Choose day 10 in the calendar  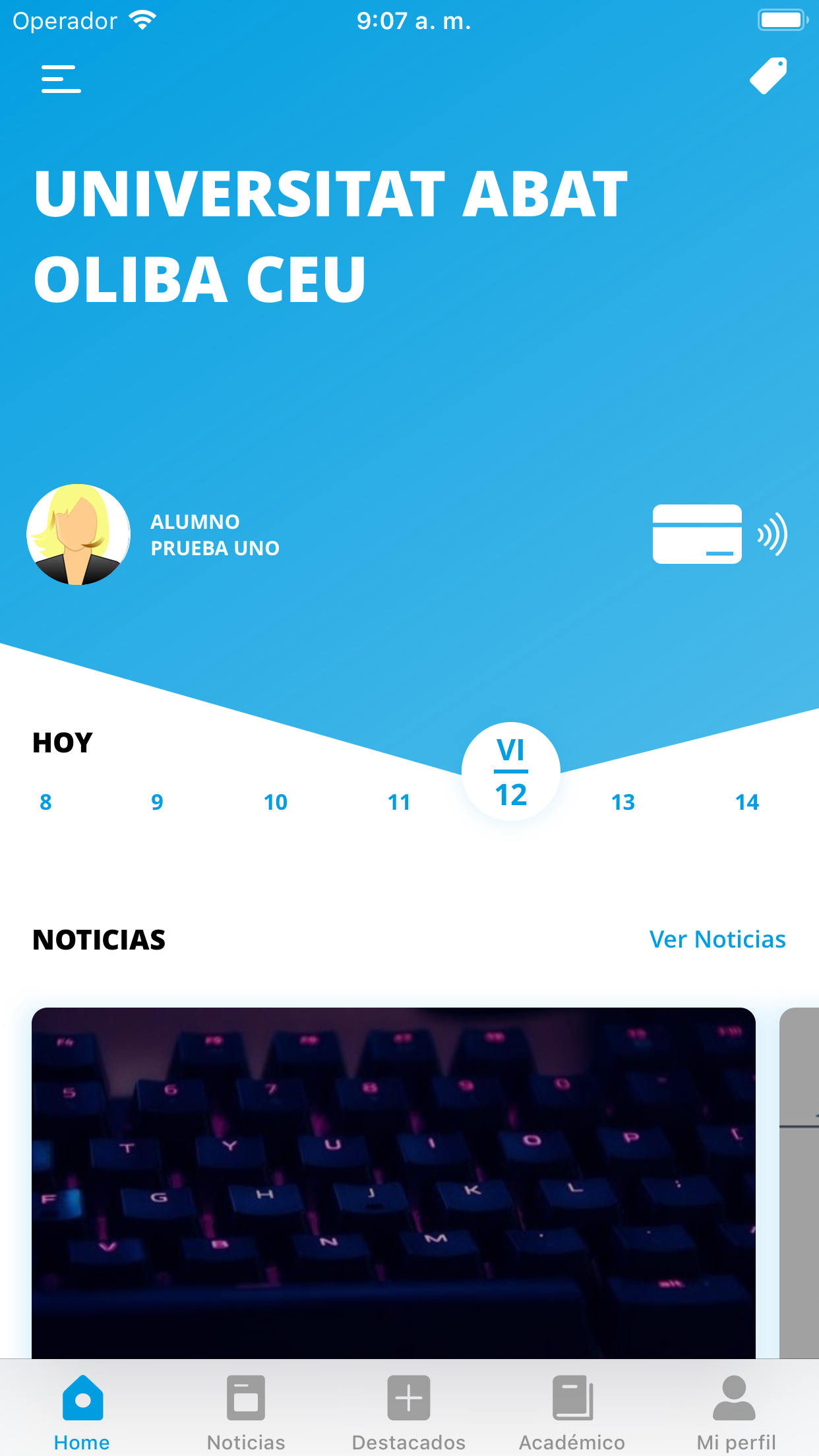[x=276, y=802]
